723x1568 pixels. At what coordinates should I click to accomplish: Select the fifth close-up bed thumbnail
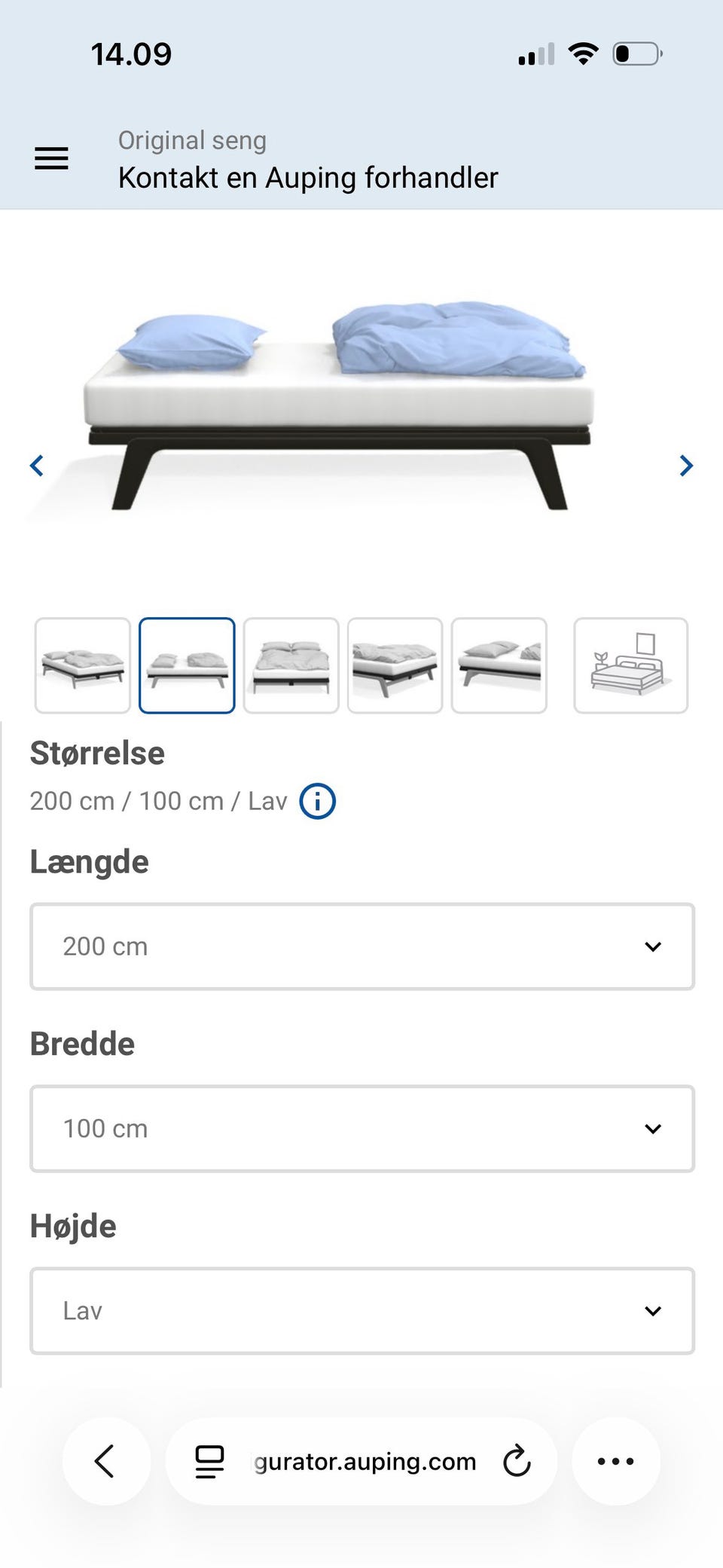pos(499,665)
